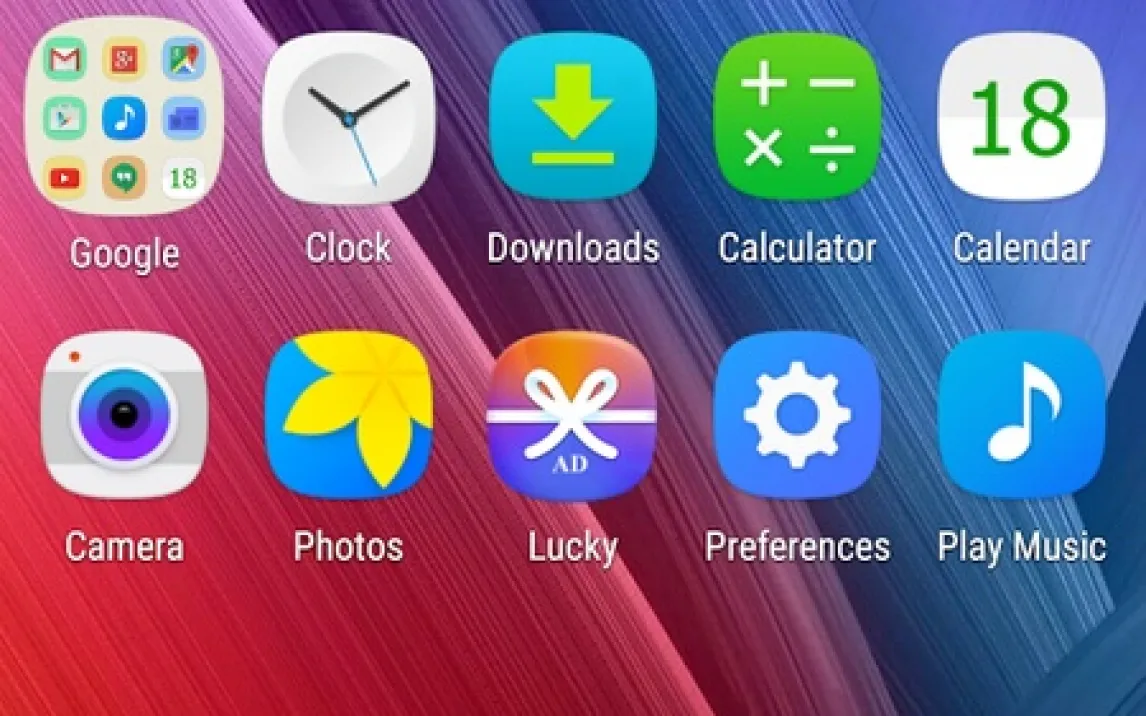Launch the Camera app
Image resolution: width=1146 pixels, height=716 pixels.
click(124, 415)
